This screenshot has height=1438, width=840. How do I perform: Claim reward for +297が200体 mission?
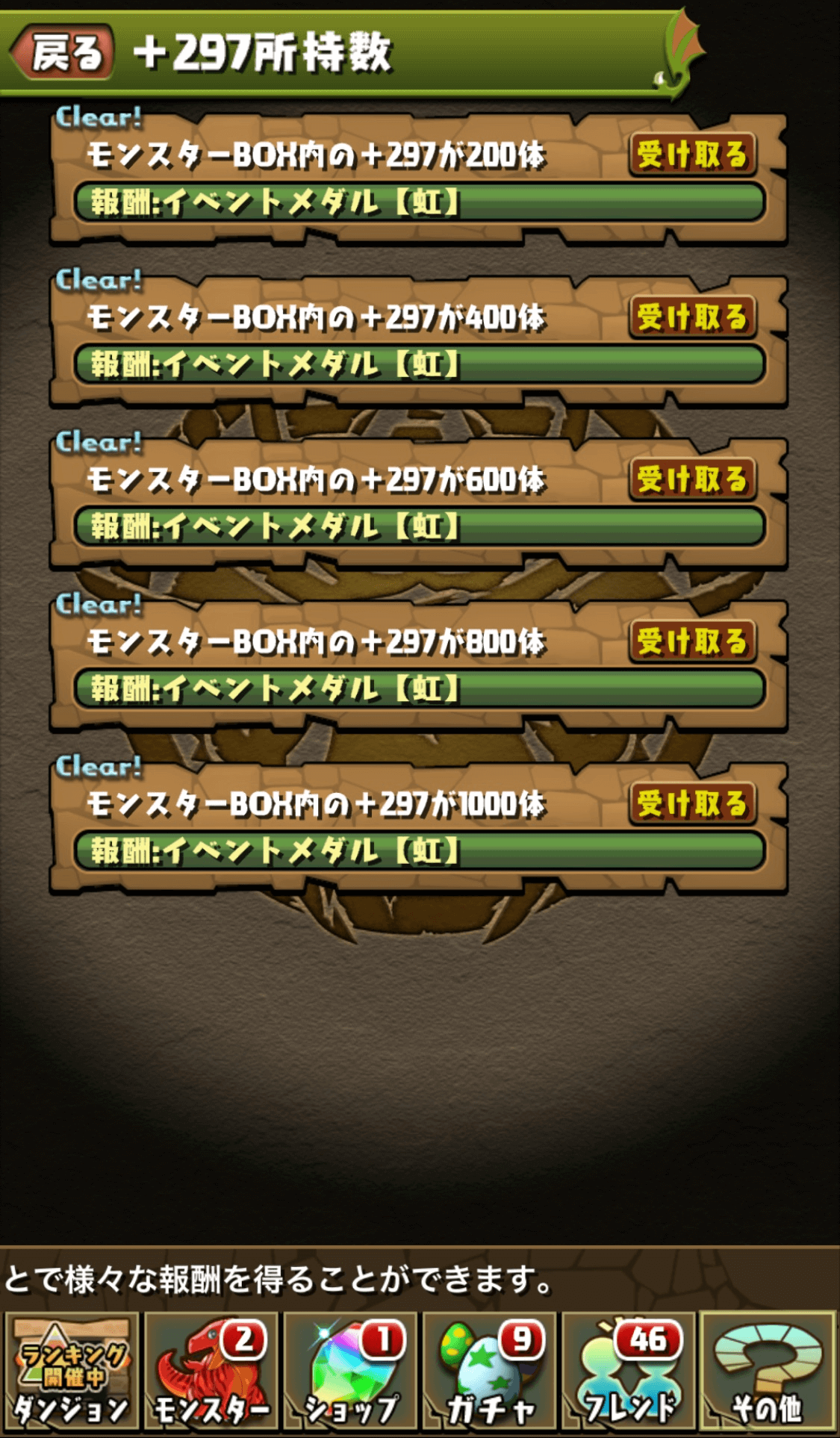point(692,155)
